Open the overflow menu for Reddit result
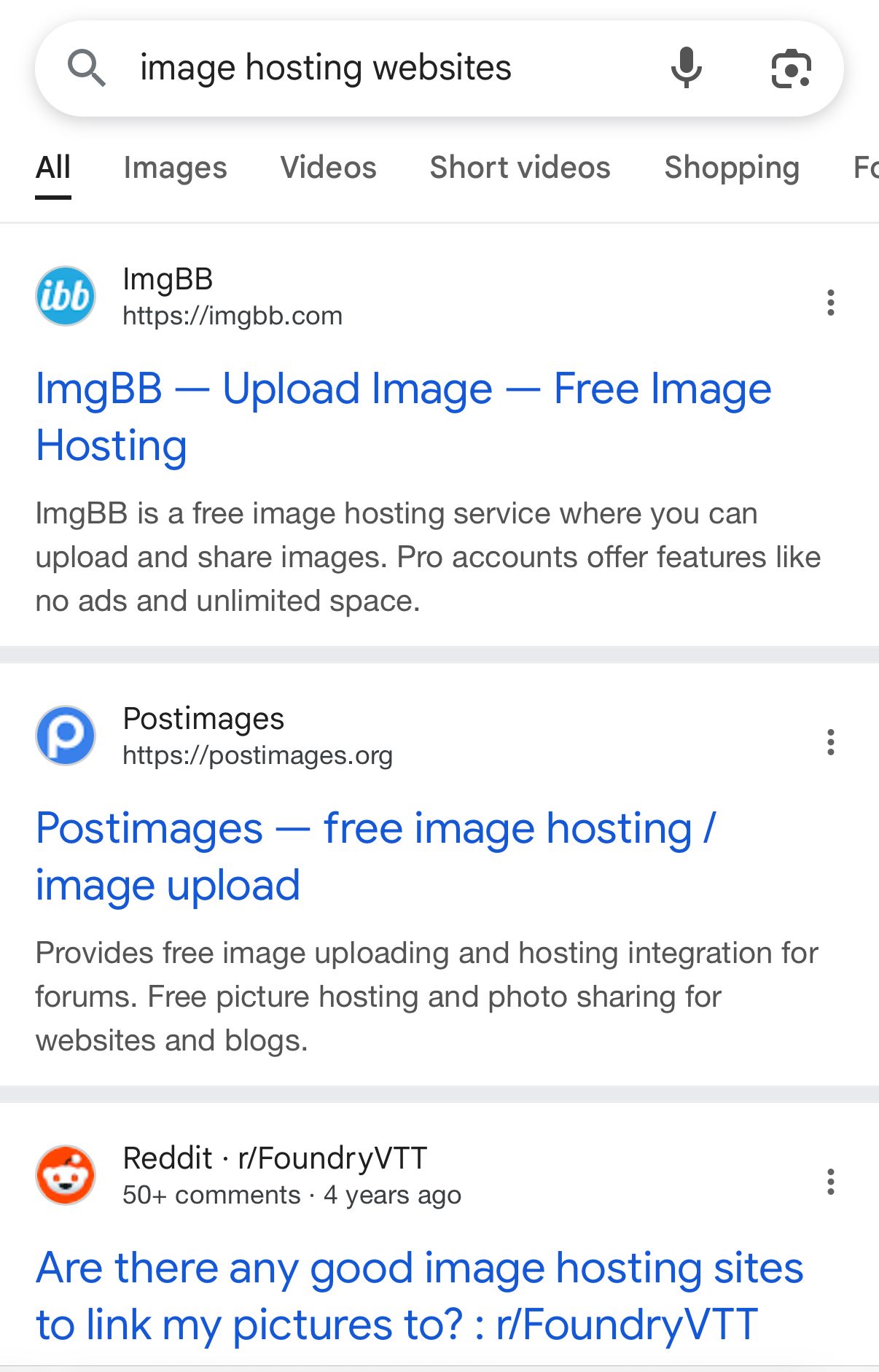 [830, 1181]
